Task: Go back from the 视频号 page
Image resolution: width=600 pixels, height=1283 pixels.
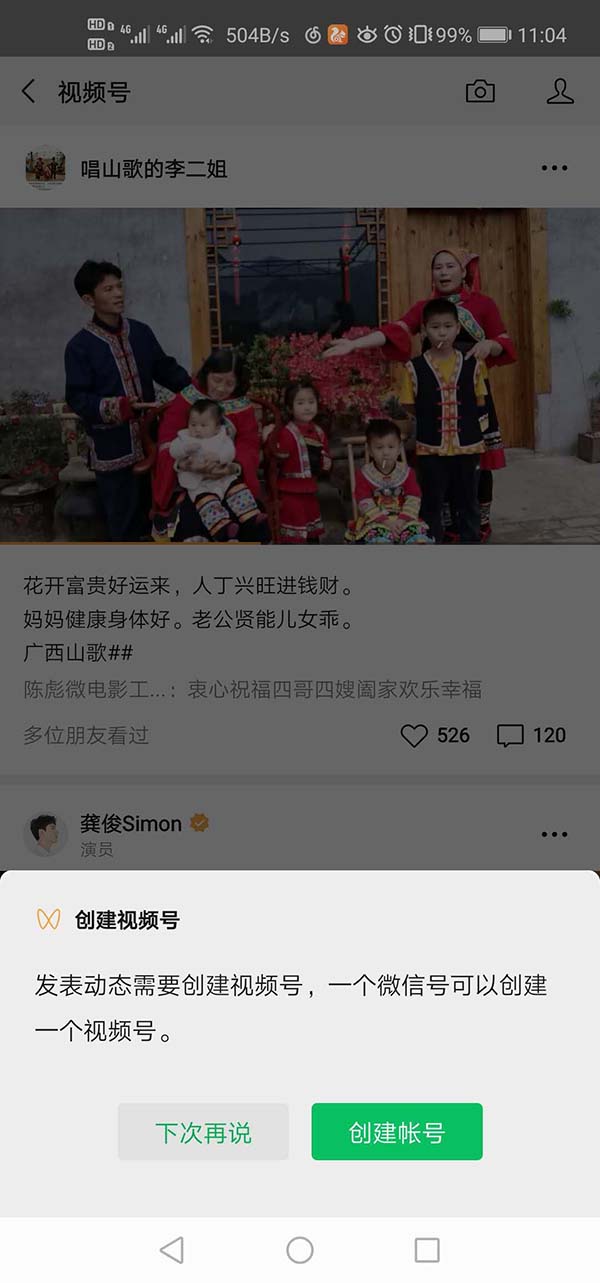Action: click(28, 92)
